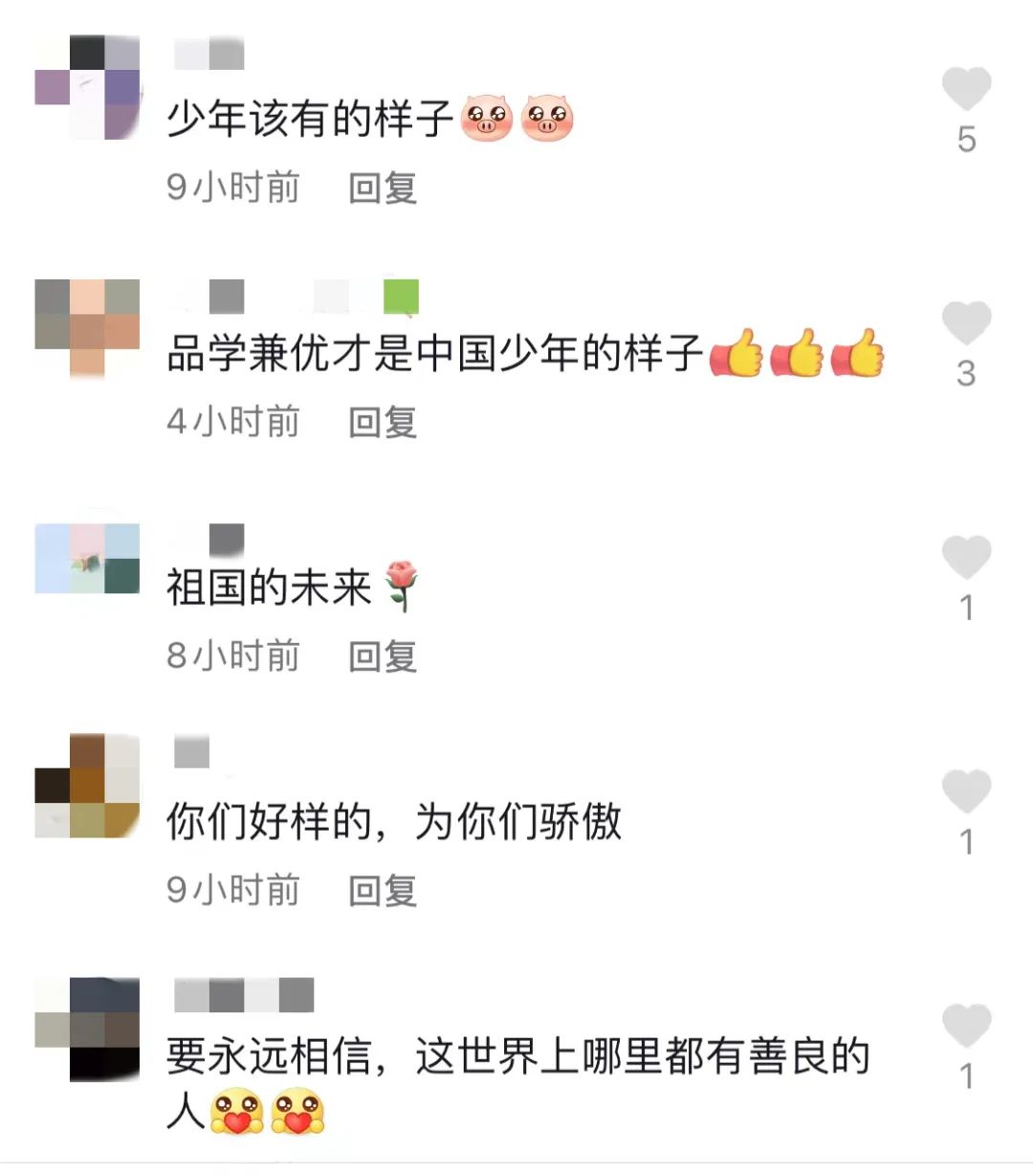
Task: Like the comment 要永远相信，这世界上哪里都有善良的人
Action: click(966, 1026)
